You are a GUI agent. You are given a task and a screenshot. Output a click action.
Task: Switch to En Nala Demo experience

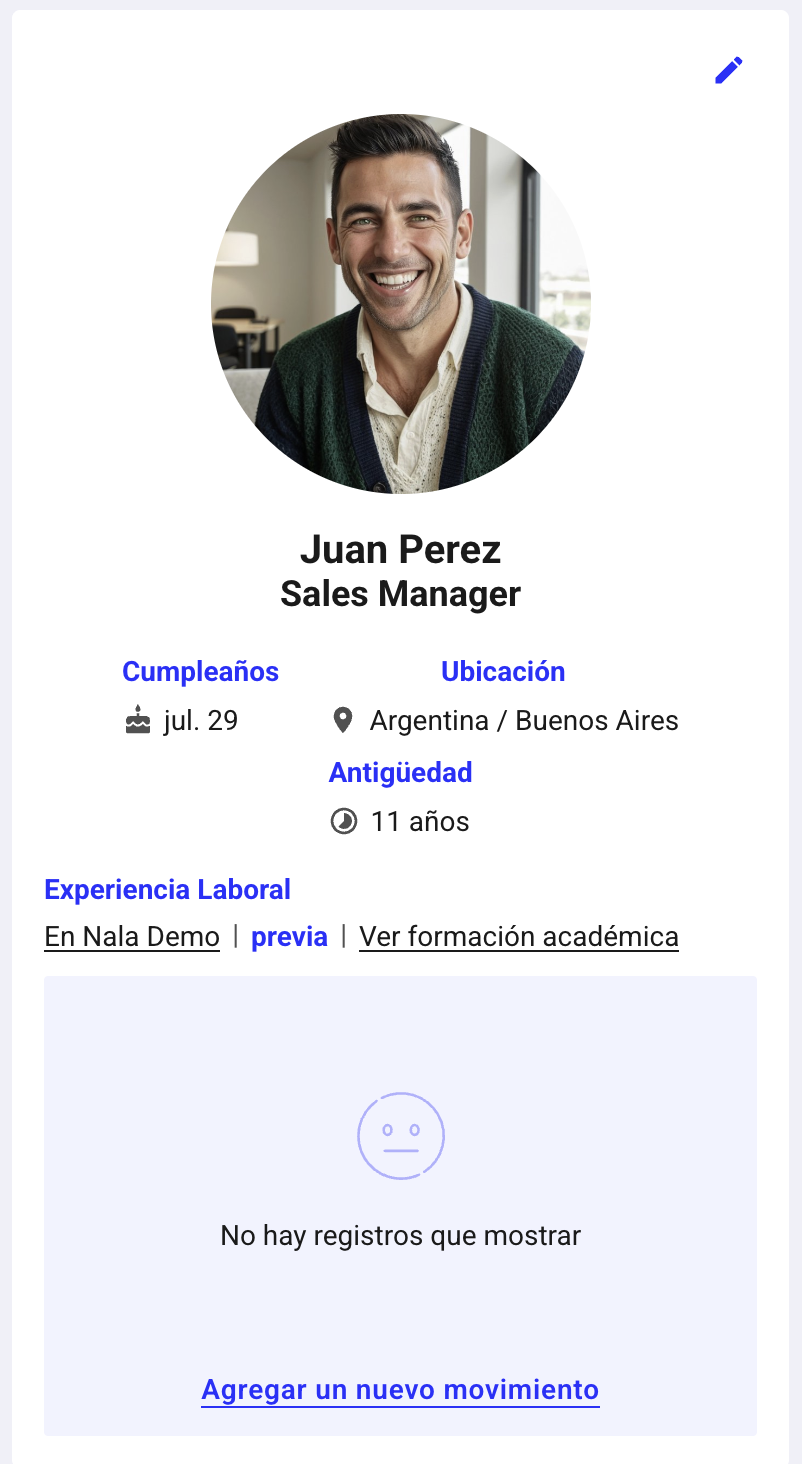tap(132, 937)
